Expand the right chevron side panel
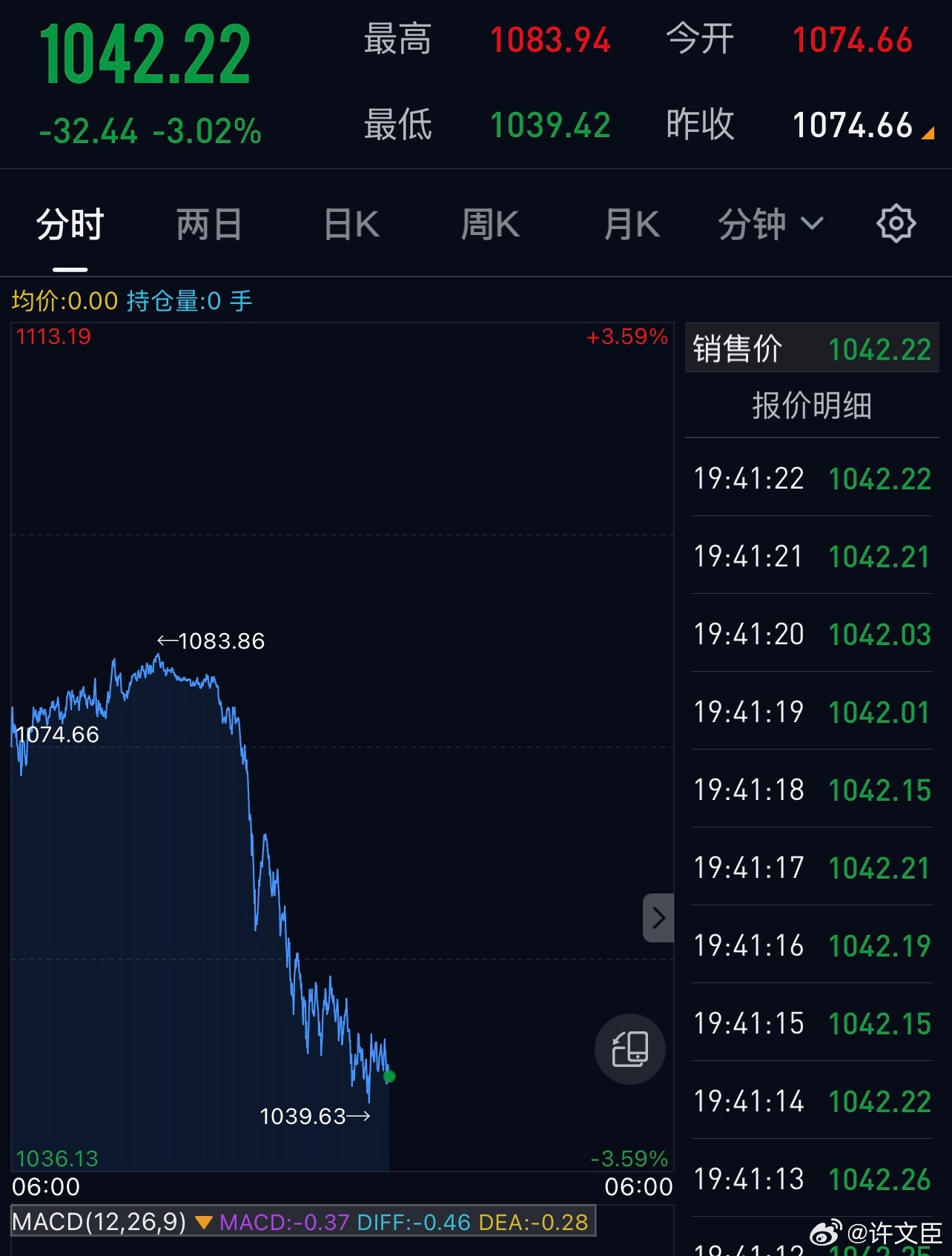The height and width of the screenshot is (1256, 952). 657,919
